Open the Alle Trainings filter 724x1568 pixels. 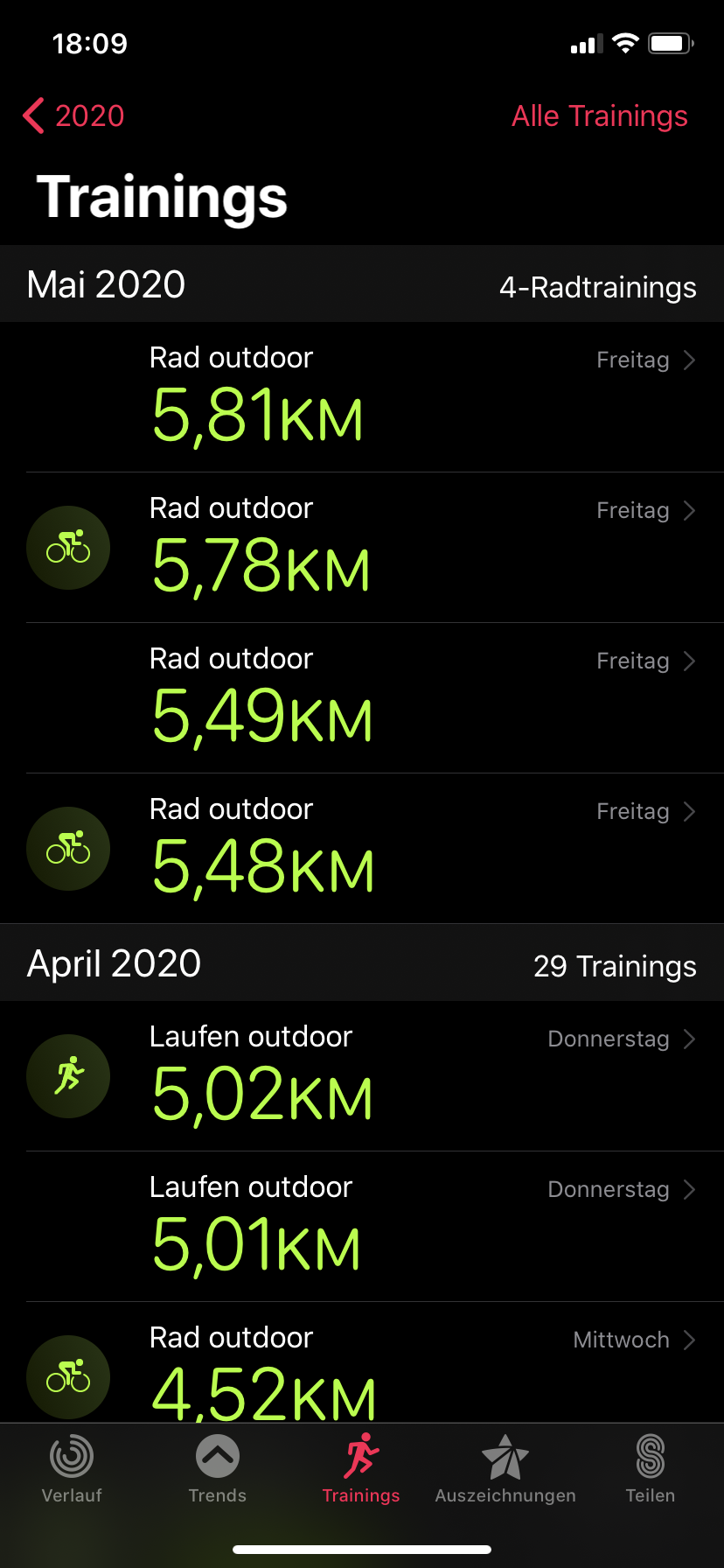click(x=599, y=115)
